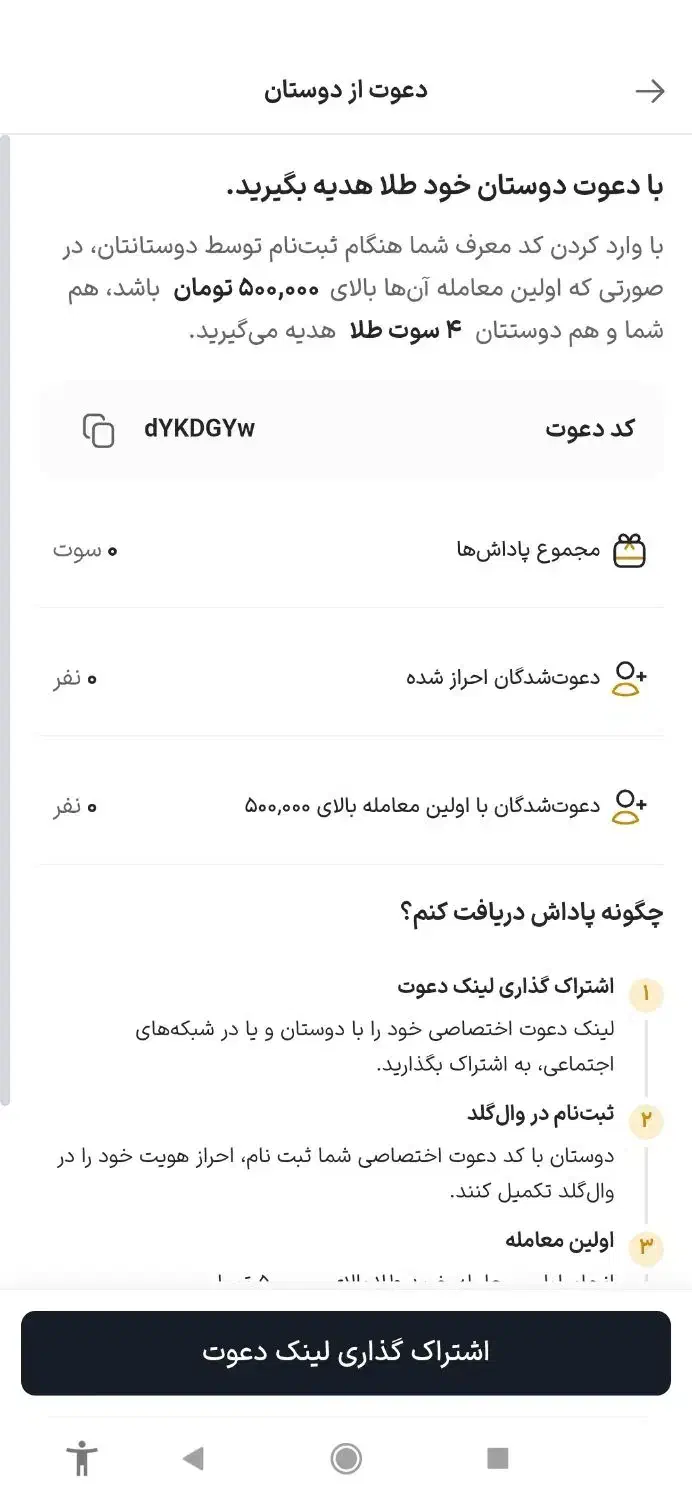The height and width of the screenshot is (1500, 692).
Task: Go to the system home screen
Action: (x=346, y=1458)
